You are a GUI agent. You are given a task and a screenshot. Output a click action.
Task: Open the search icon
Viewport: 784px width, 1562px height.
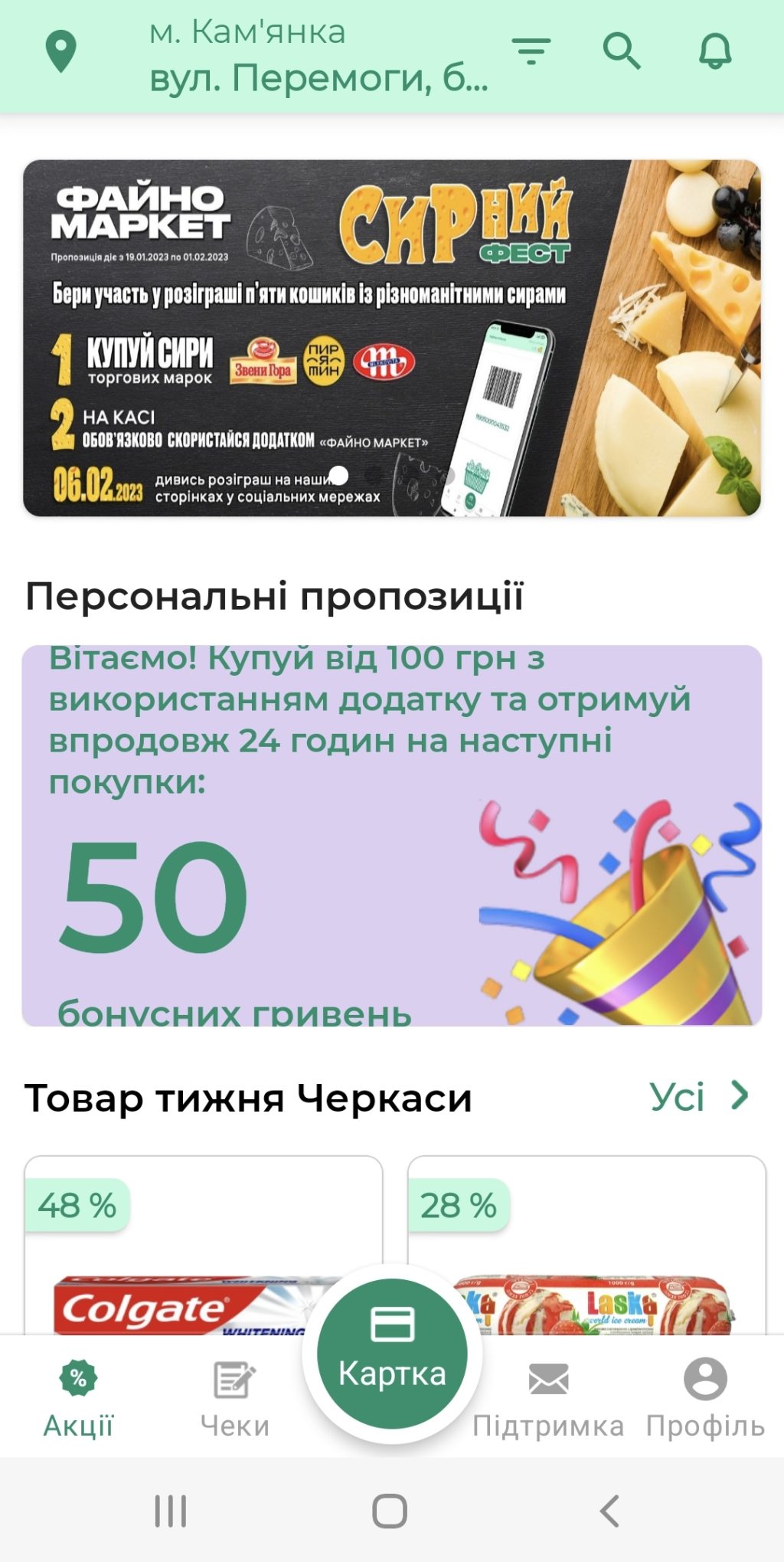[621, 52]
